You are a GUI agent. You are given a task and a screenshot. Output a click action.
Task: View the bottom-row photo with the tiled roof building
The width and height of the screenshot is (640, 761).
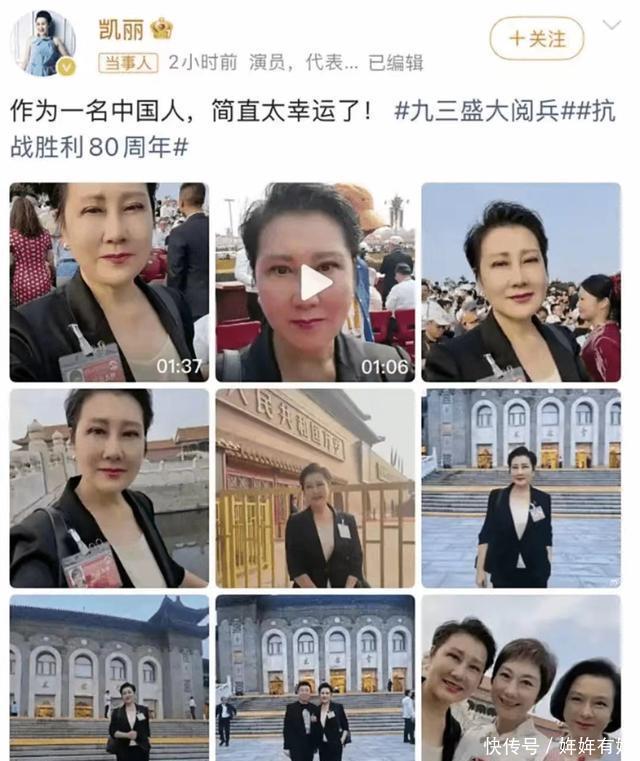coord(109,678)
